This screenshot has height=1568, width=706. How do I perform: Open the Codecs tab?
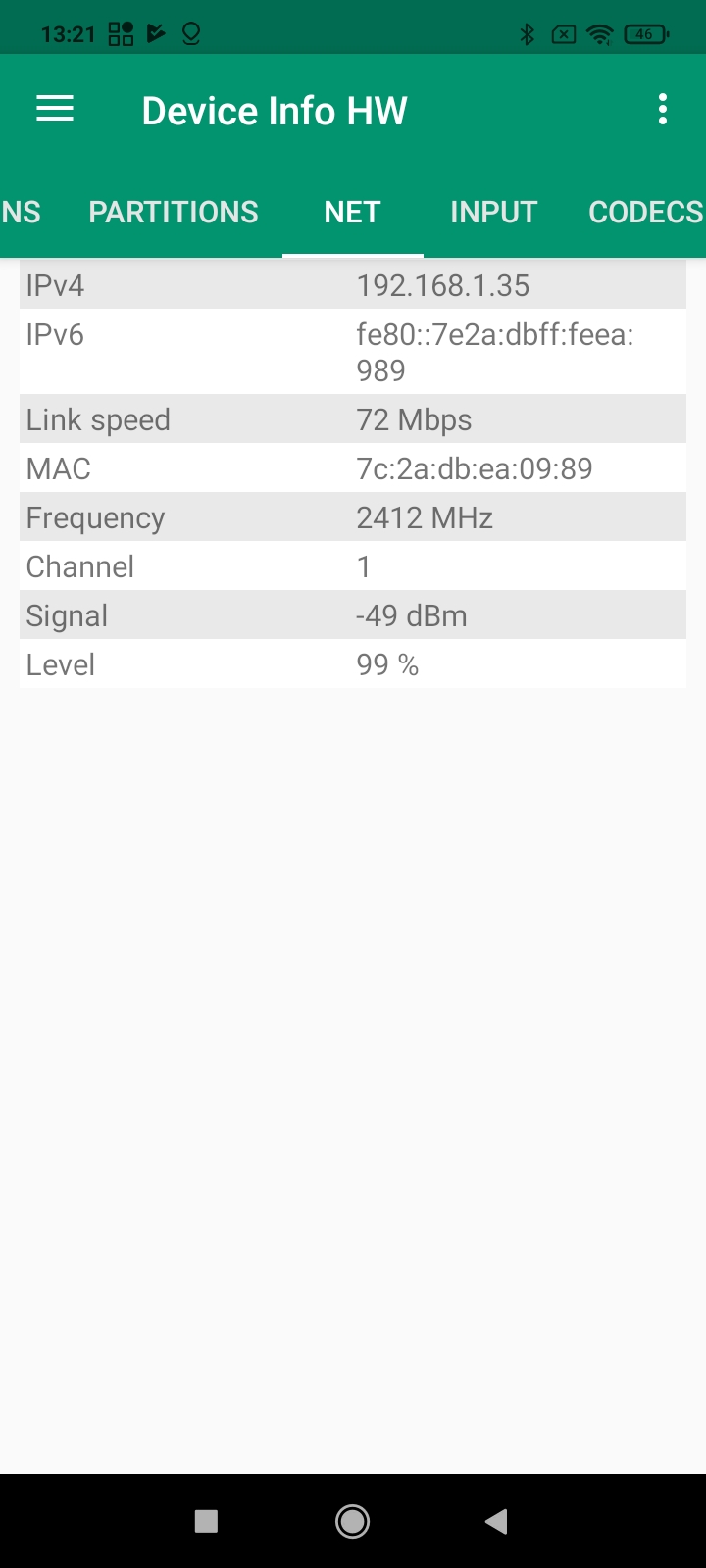(x=645, y=212)
